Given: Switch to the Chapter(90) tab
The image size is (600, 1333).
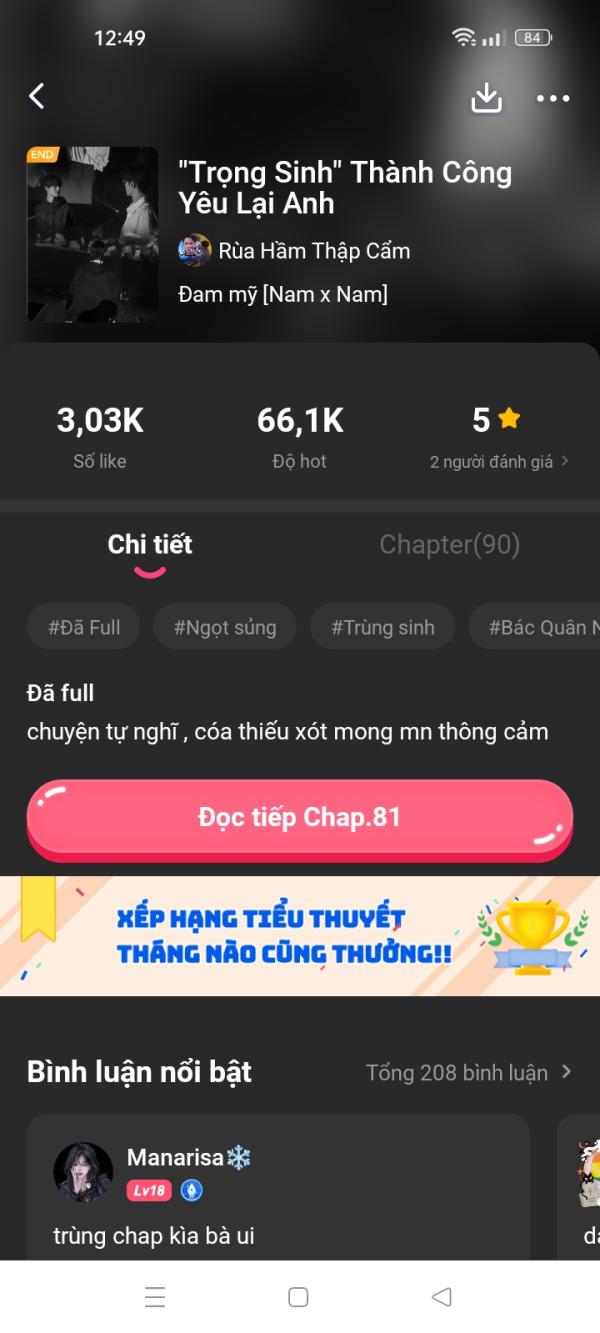Looking at the screenshot, I should coord(449,545).
